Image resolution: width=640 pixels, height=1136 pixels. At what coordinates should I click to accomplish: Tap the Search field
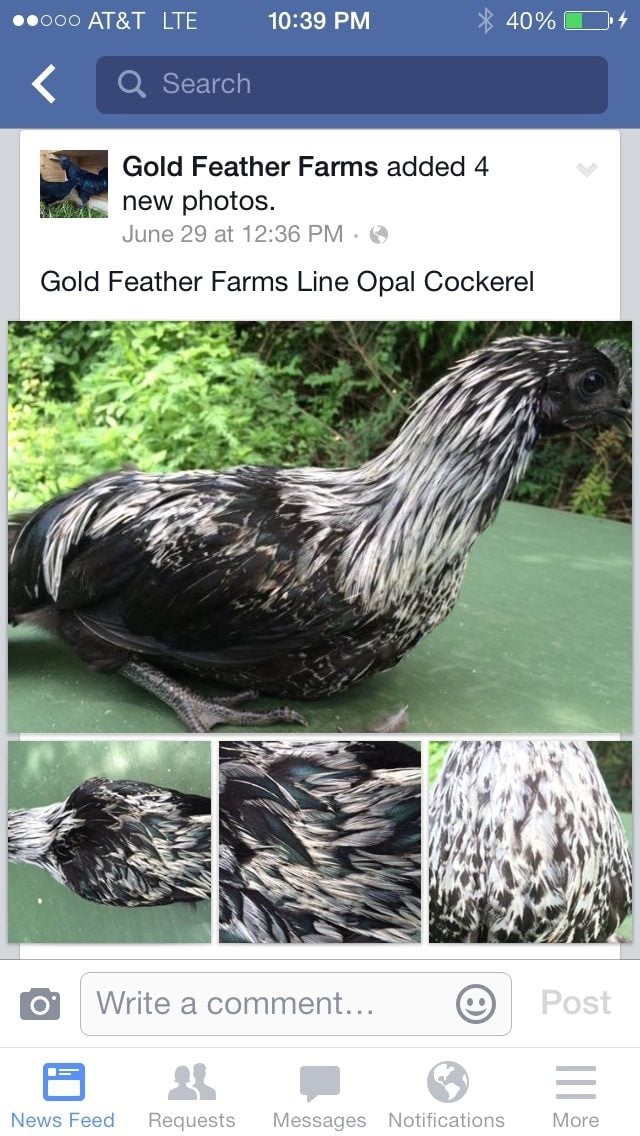coord(351,85)
